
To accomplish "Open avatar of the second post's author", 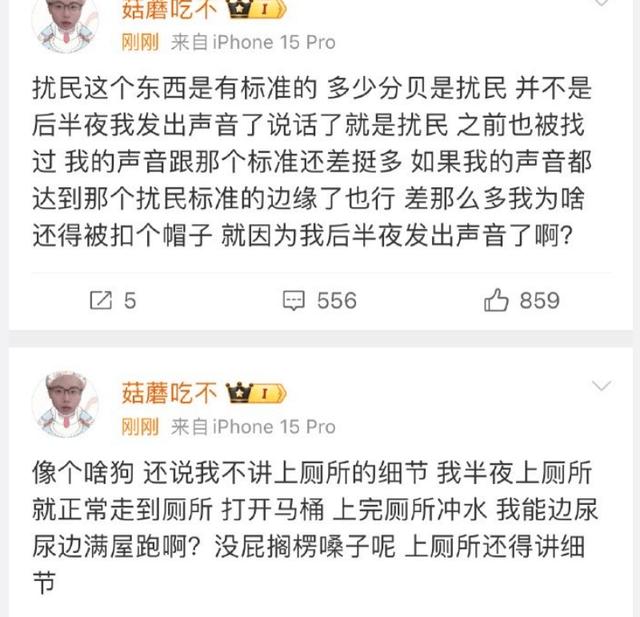I will click(x=66, y=404).
